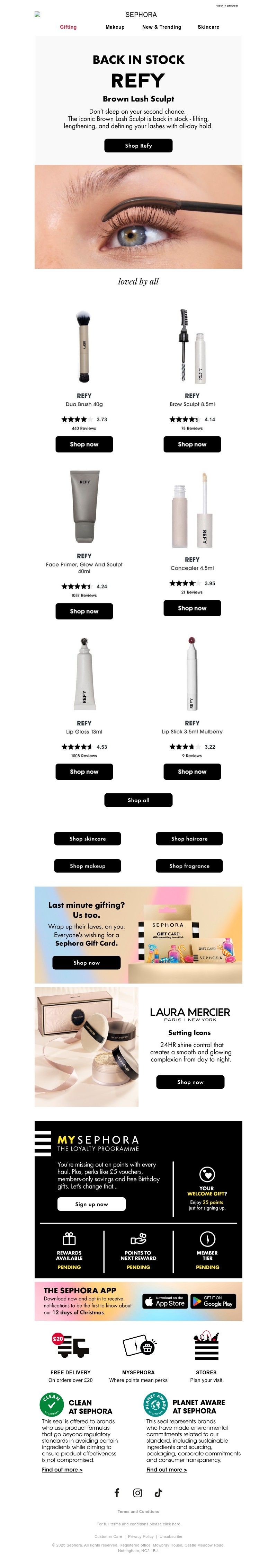Viewport: 277px width, 1568px height.
Task: Find out more about Clean at Sephora
Action: click(x=62, y=1469)
